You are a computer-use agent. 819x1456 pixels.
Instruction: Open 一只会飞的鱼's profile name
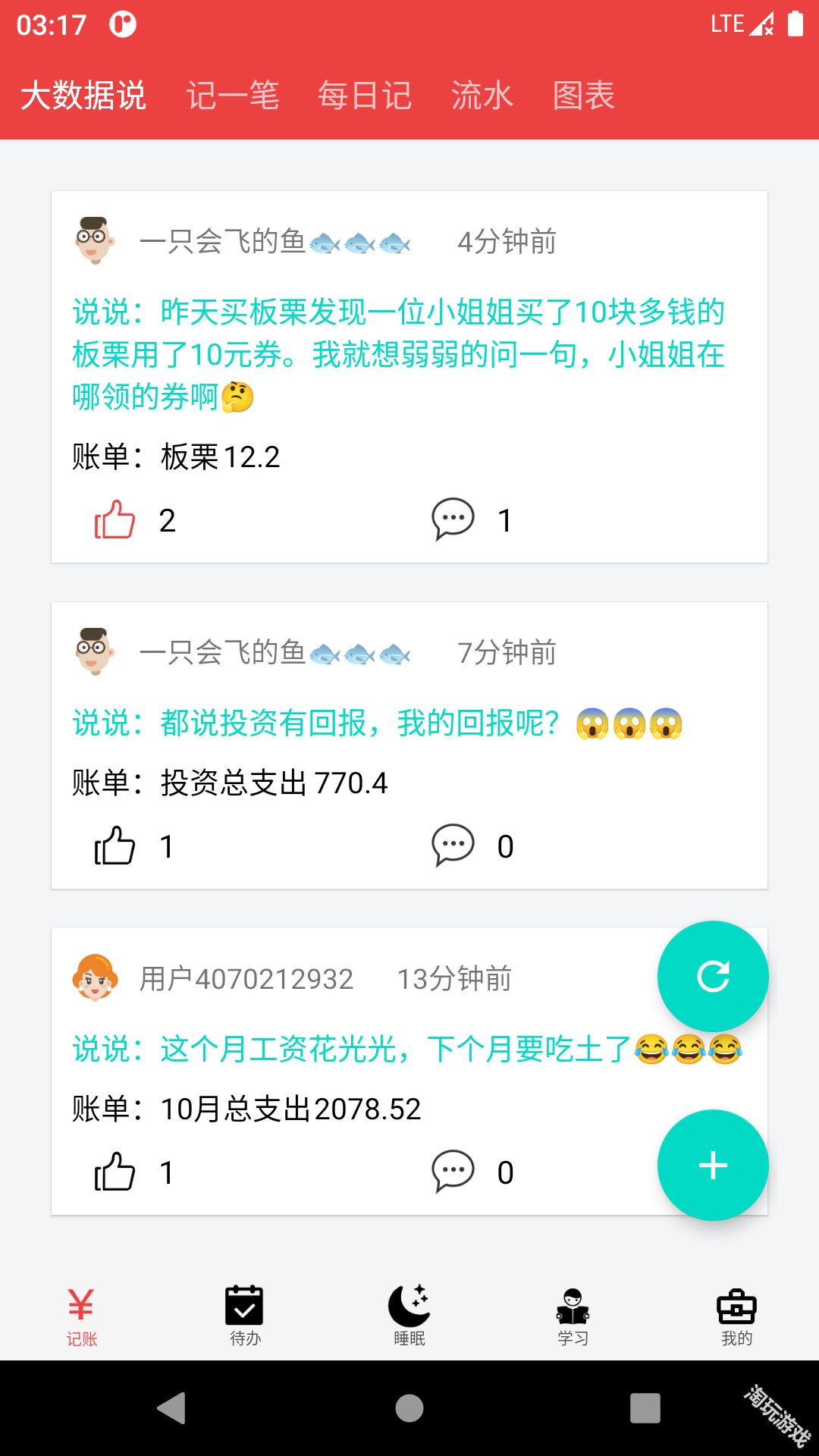[x=225, y=241]
